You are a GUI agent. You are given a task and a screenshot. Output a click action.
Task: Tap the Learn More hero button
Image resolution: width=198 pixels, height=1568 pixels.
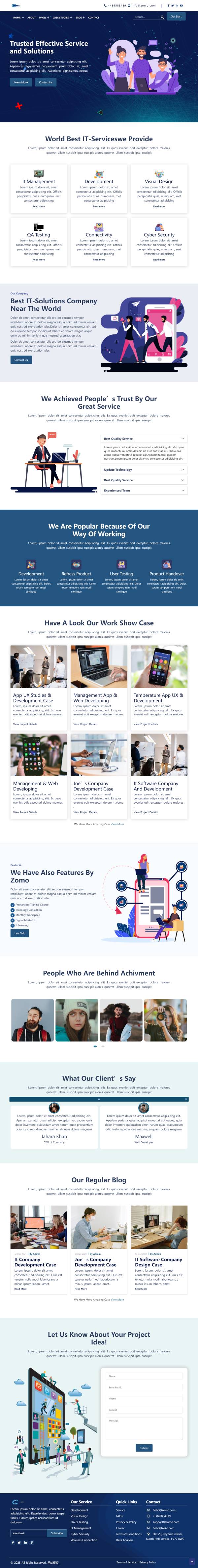coord(21,82)
